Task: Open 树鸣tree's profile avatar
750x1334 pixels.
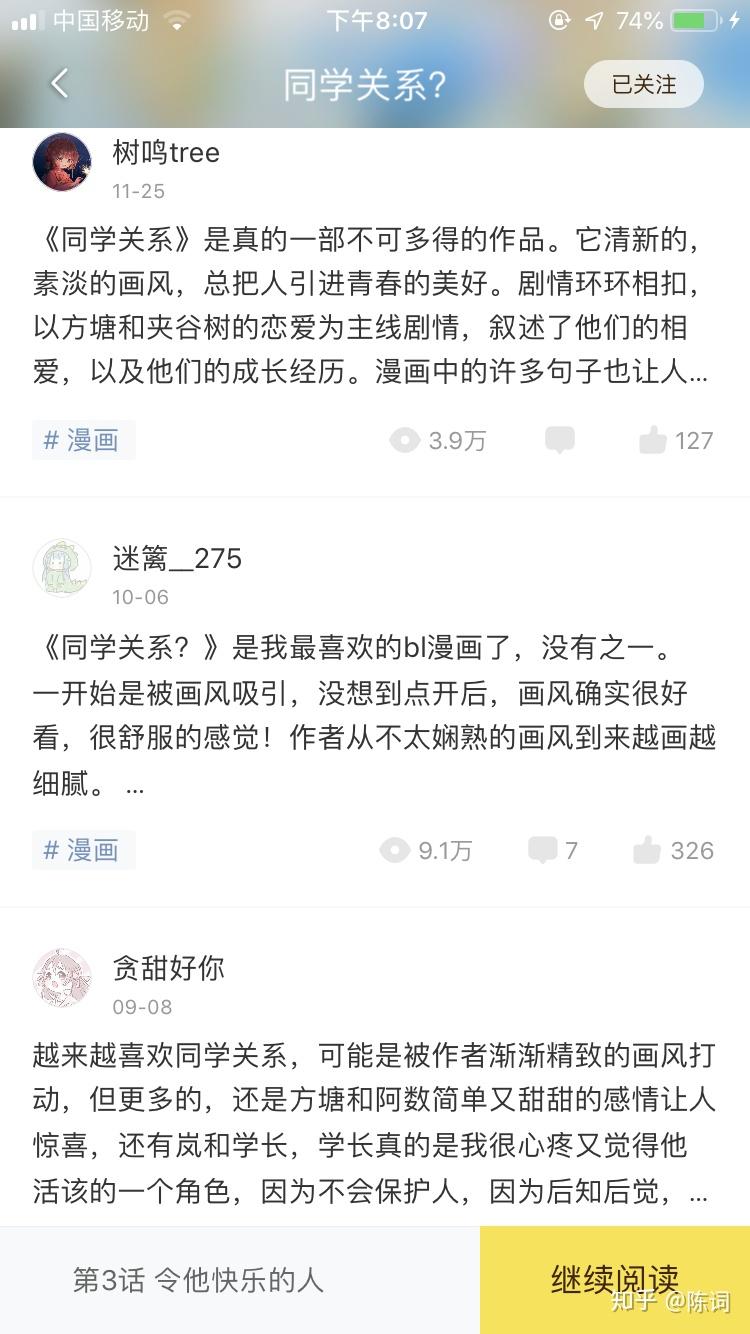Action: pyautogui.click(x=62, y=162)
